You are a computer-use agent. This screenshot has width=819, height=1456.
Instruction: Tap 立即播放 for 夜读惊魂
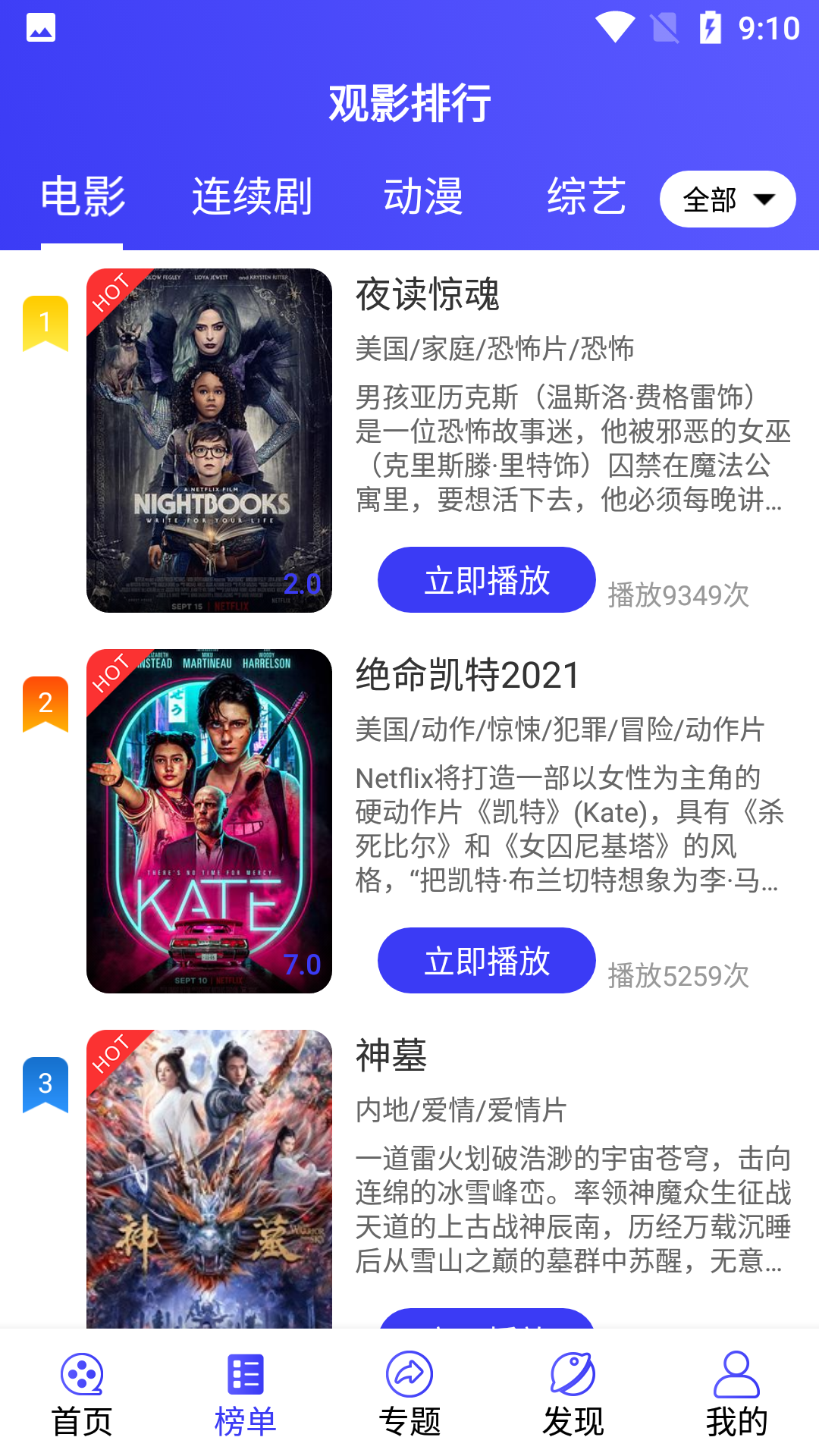tap(486, 580)
